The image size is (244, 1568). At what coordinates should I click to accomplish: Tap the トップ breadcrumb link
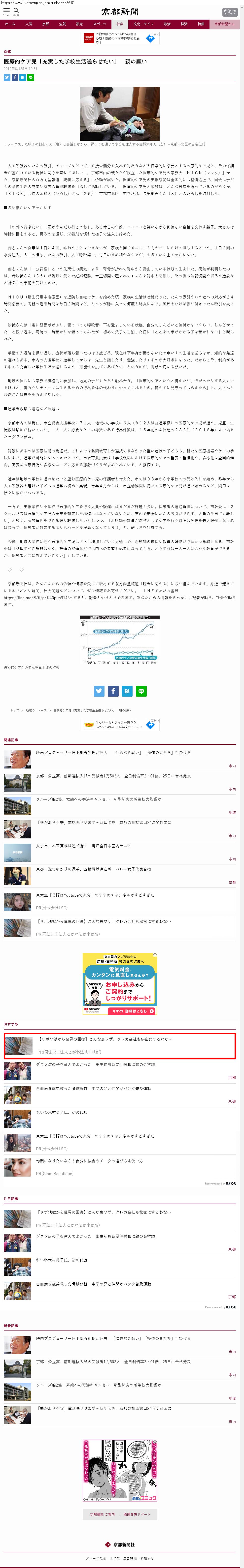[15, 710]
